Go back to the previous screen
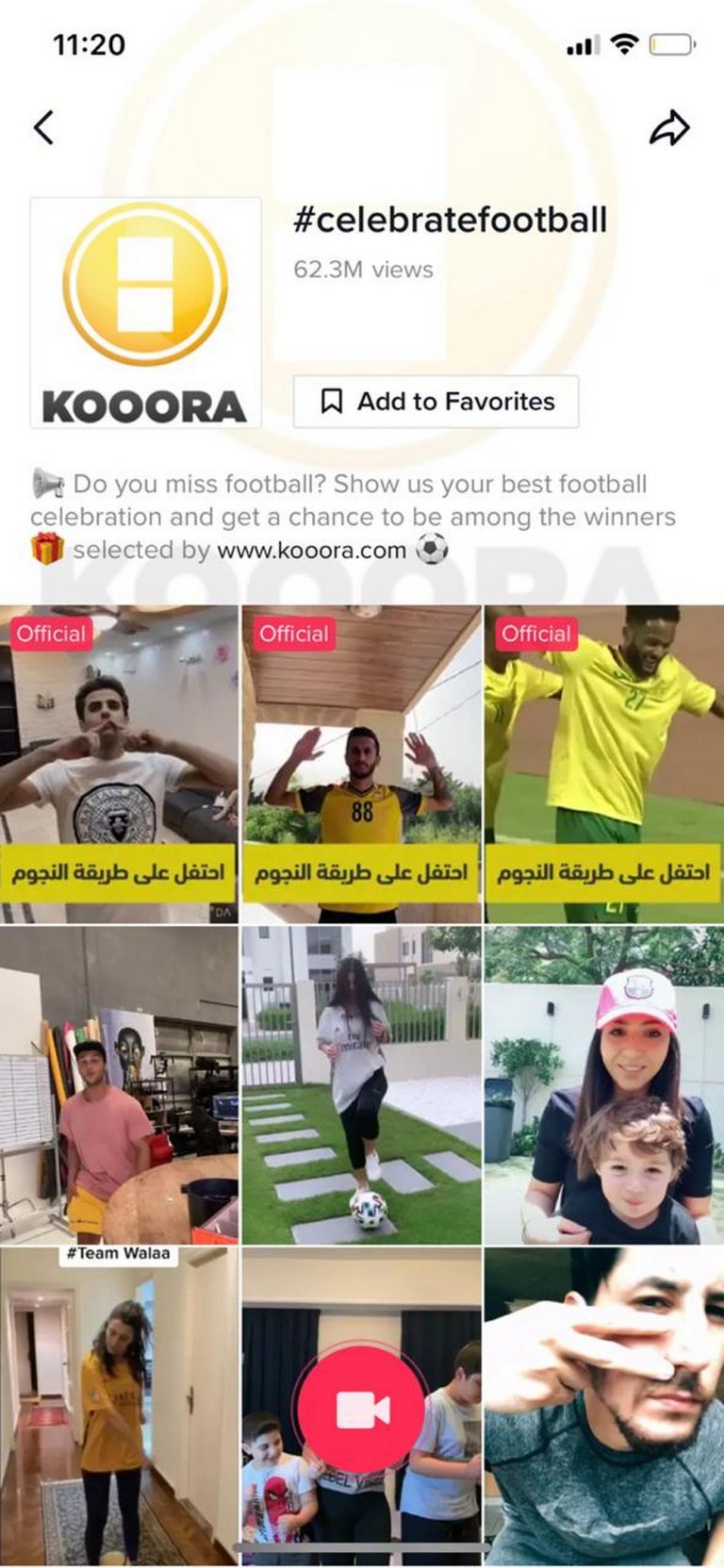This screenshot has width=724, height=1568. click(x=43, y=127)
